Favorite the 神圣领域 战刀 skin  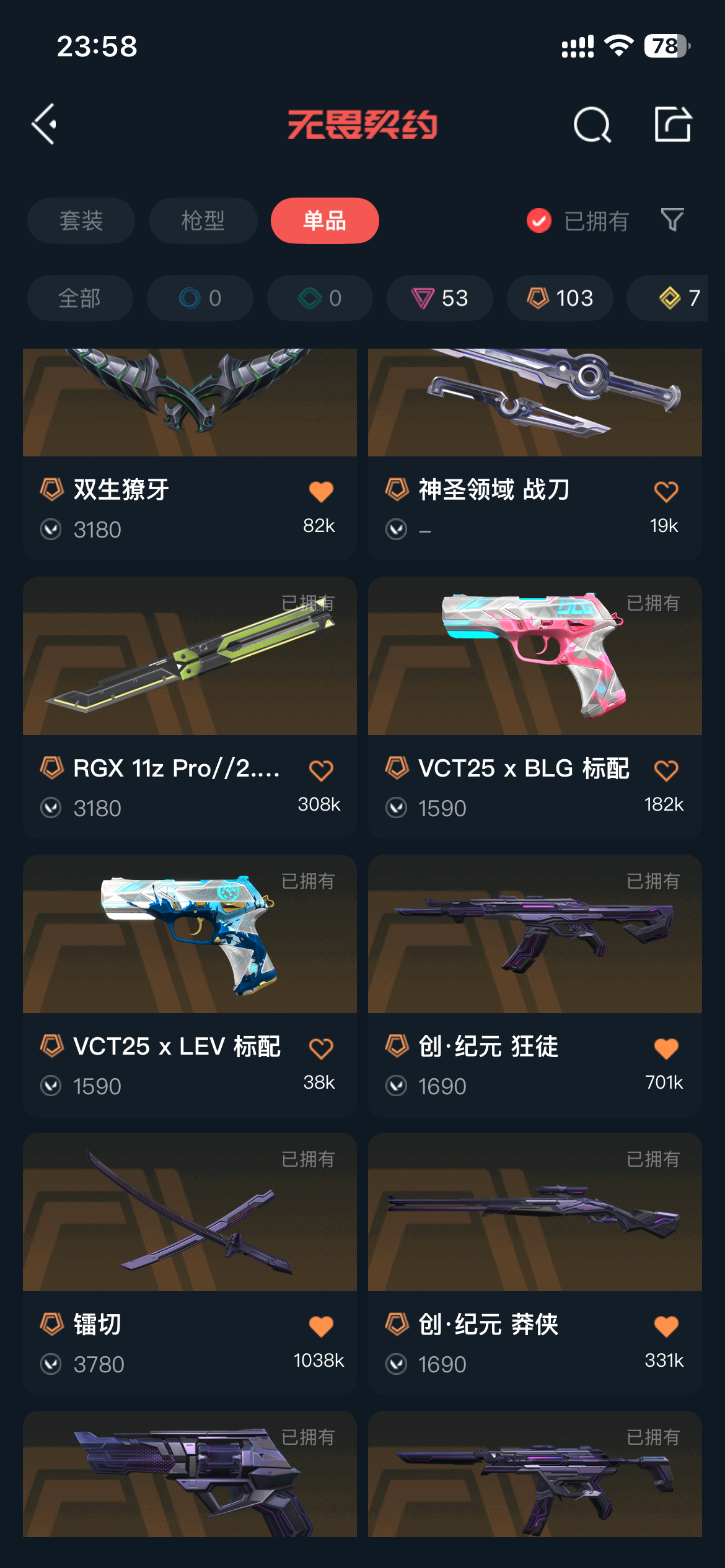pyautogui.click(x=666, y=492)
